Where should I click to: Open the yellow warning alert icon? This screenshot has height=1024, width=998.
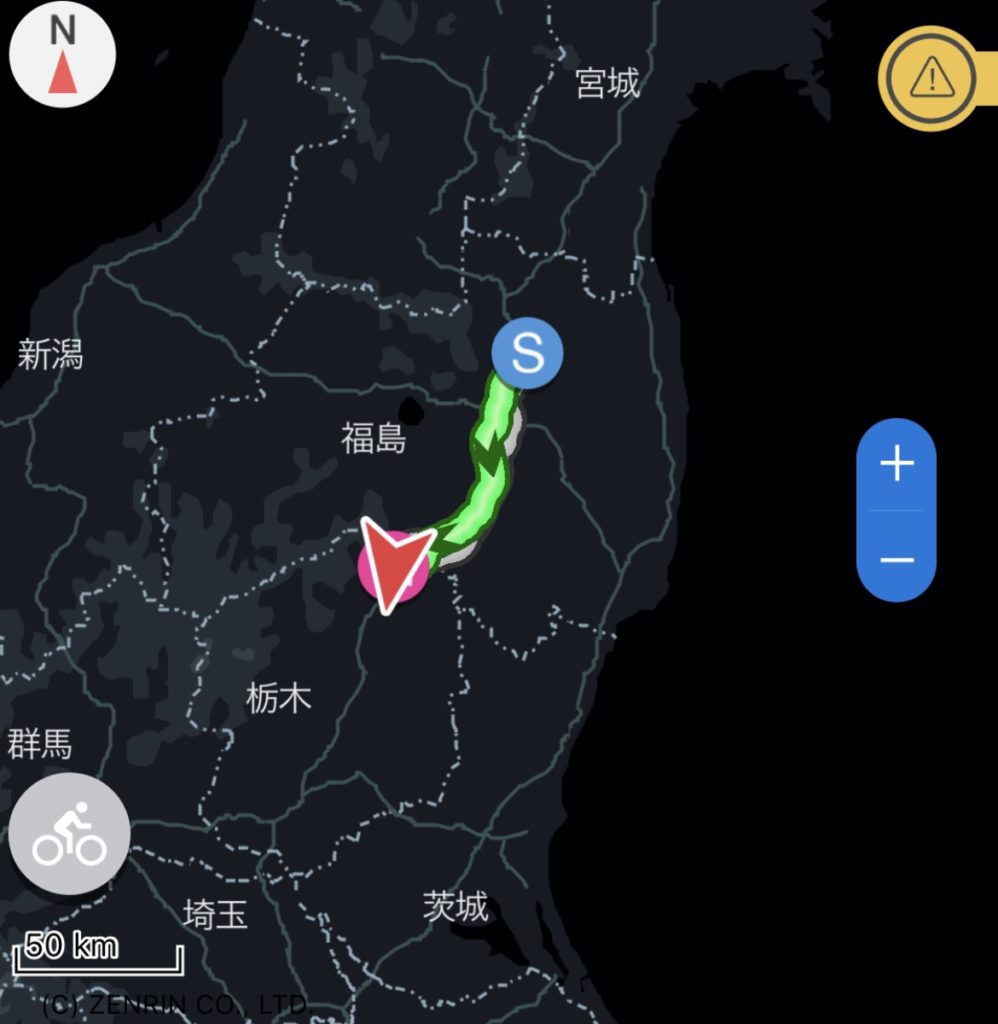point(931,75)
